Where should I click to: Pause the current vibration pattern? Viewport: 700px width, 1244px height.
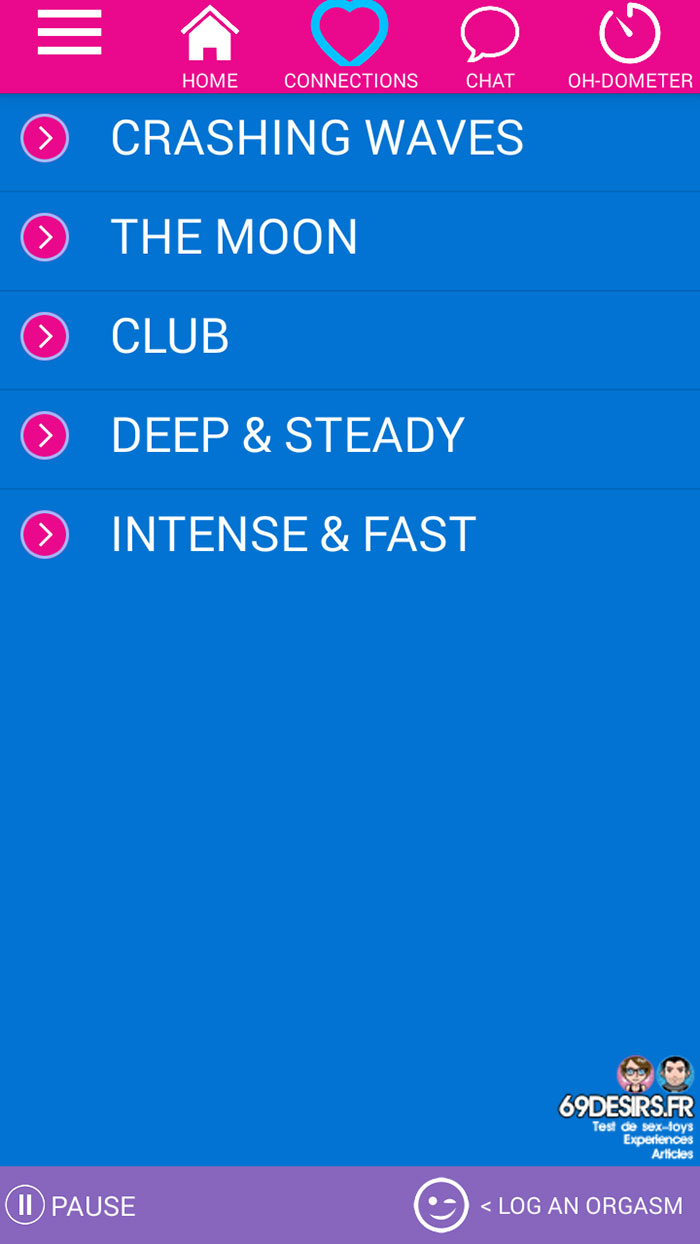coord(71,1205)
